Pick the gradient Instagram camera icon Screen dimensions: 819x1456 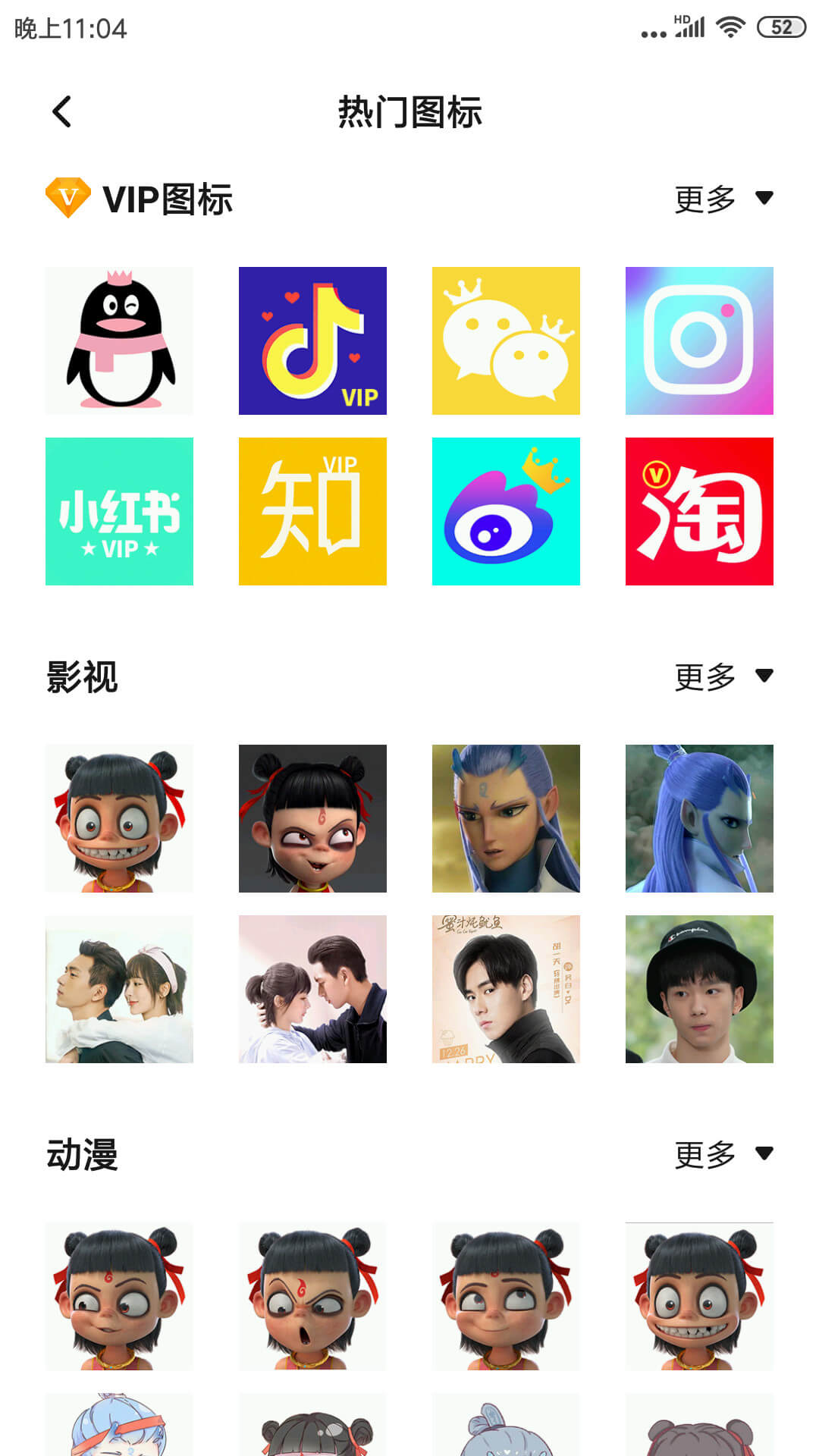click(699, 340)
